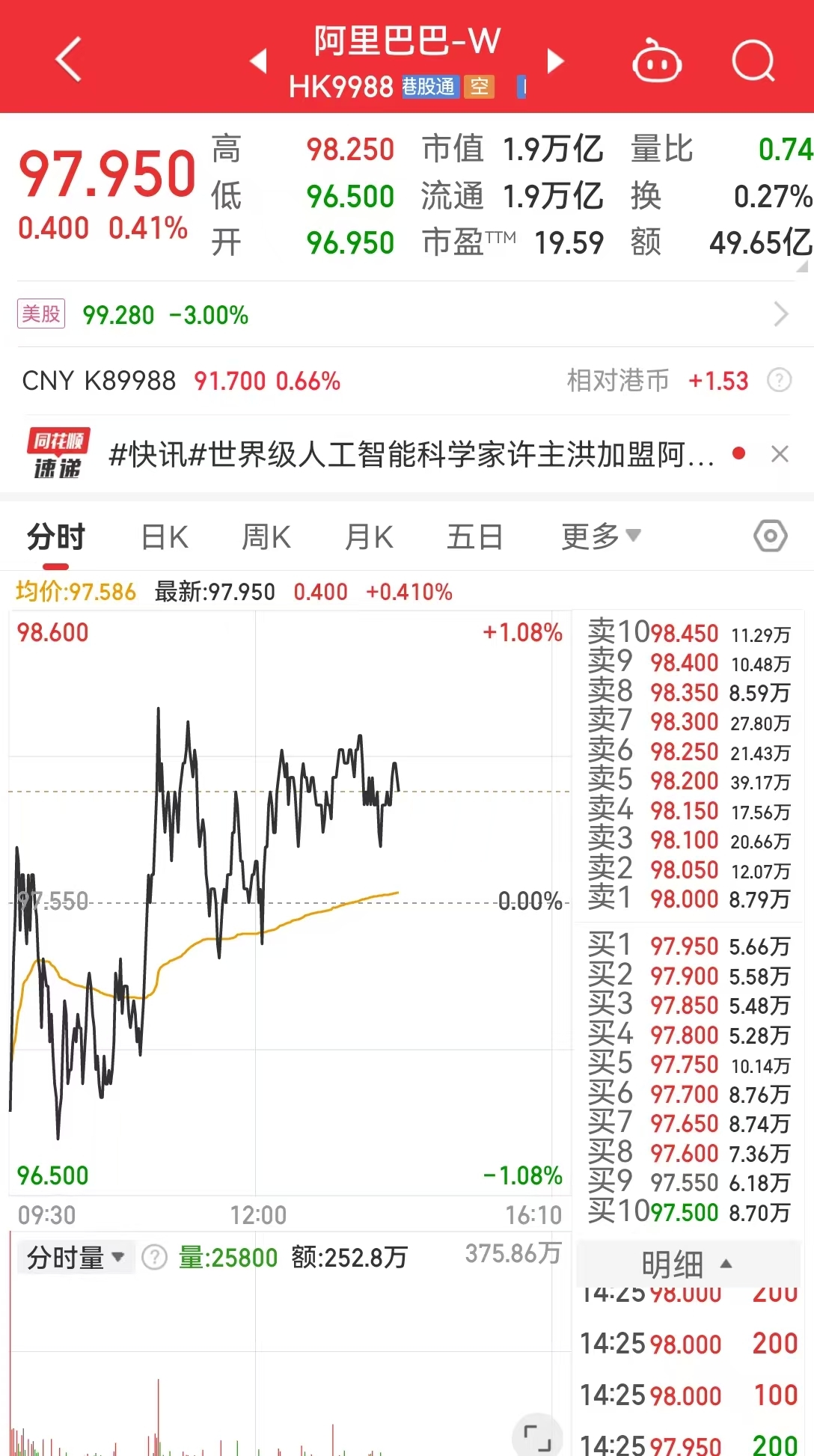814x1456 pixels.
Task: Switch to the 日K chart tab
Action: coord(165,537)
